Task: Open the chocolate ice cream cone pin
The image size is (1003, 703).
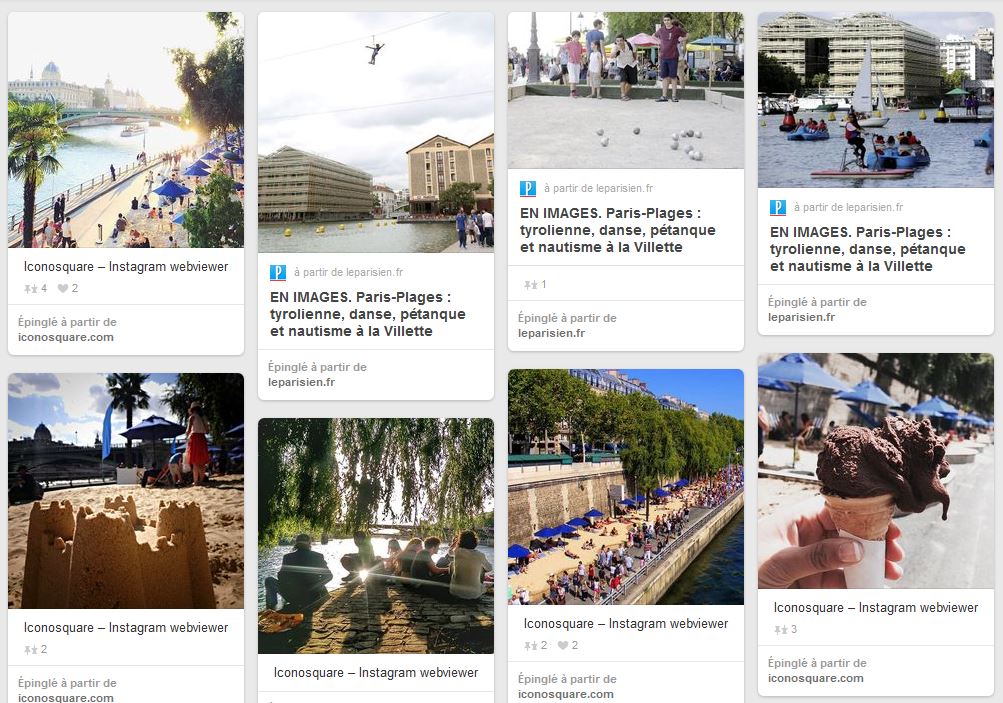Action: [x=876, y=470]
